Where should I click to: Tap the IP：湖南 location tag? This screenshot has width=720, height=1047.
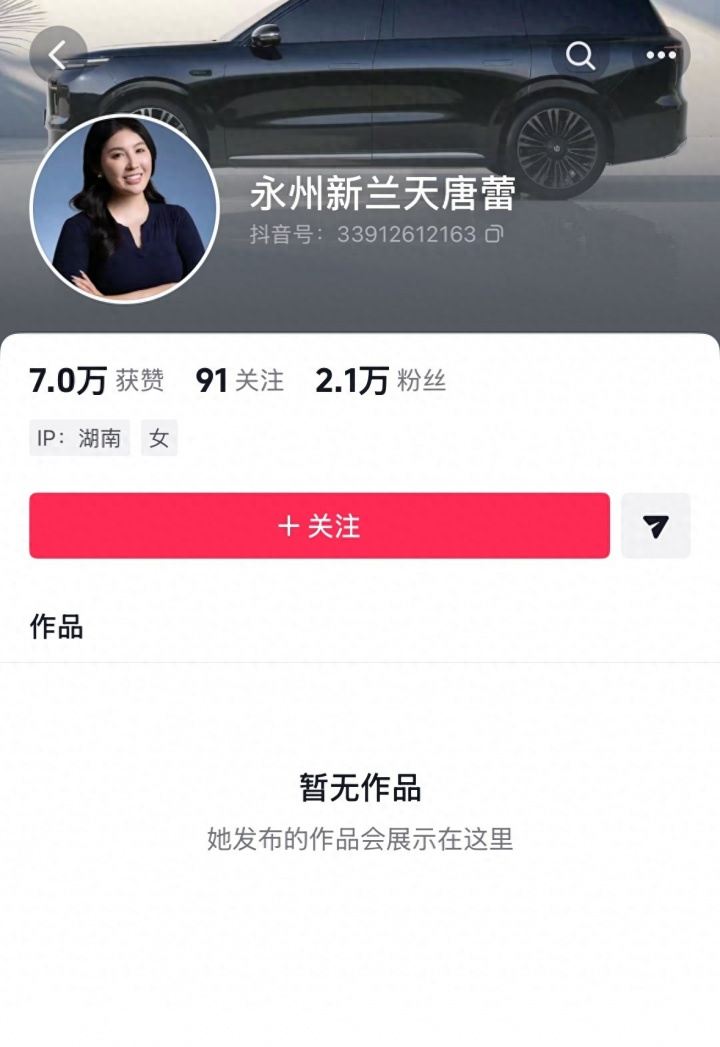78,438
